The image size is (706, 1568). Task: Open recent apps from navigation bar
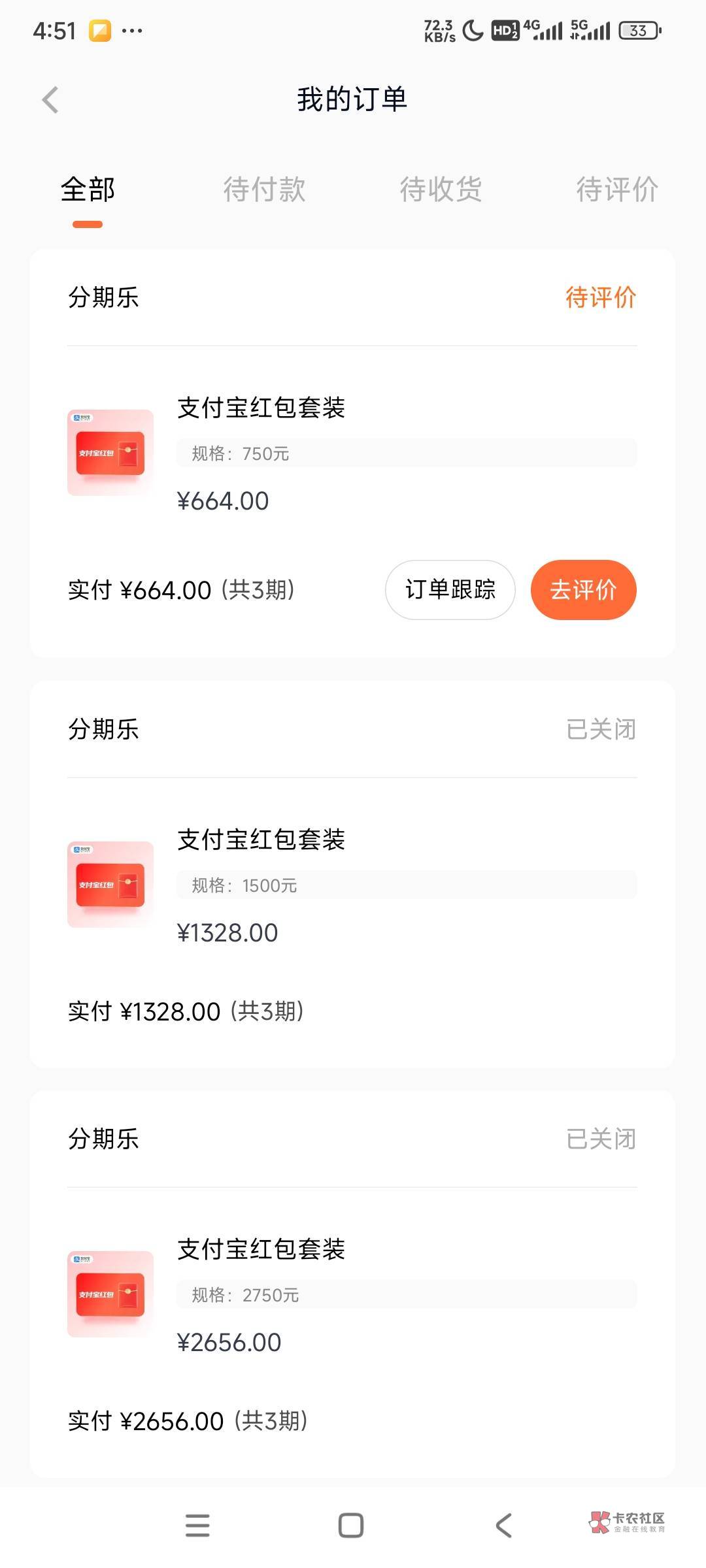pyautogui.click(x=197, y=1526)
